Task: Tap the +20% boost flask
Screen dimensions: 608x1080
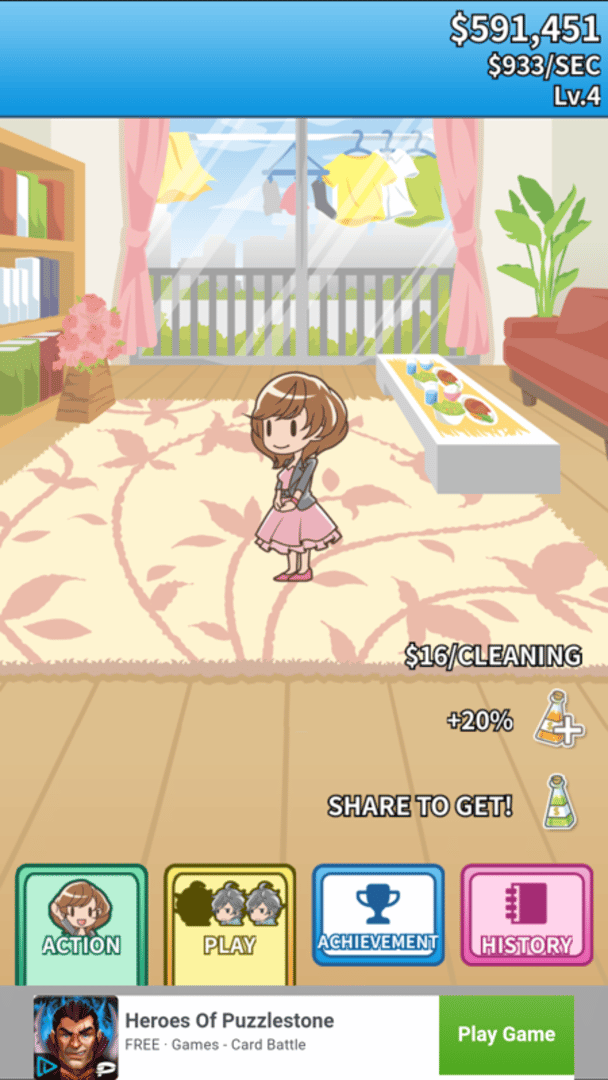Action: click(x=557, y=719)
